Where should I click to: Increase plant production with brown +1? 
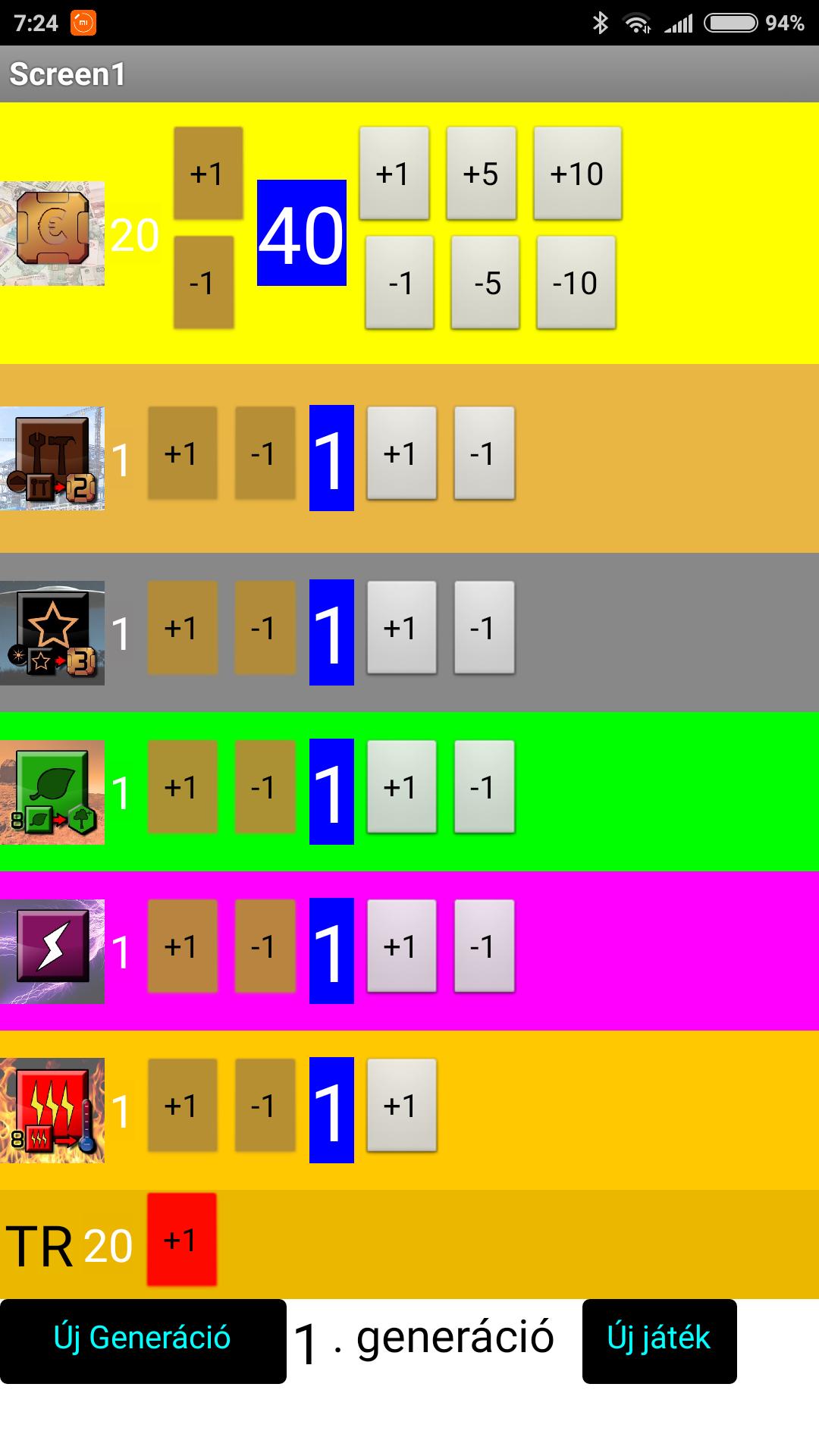[x=182, y=787]
